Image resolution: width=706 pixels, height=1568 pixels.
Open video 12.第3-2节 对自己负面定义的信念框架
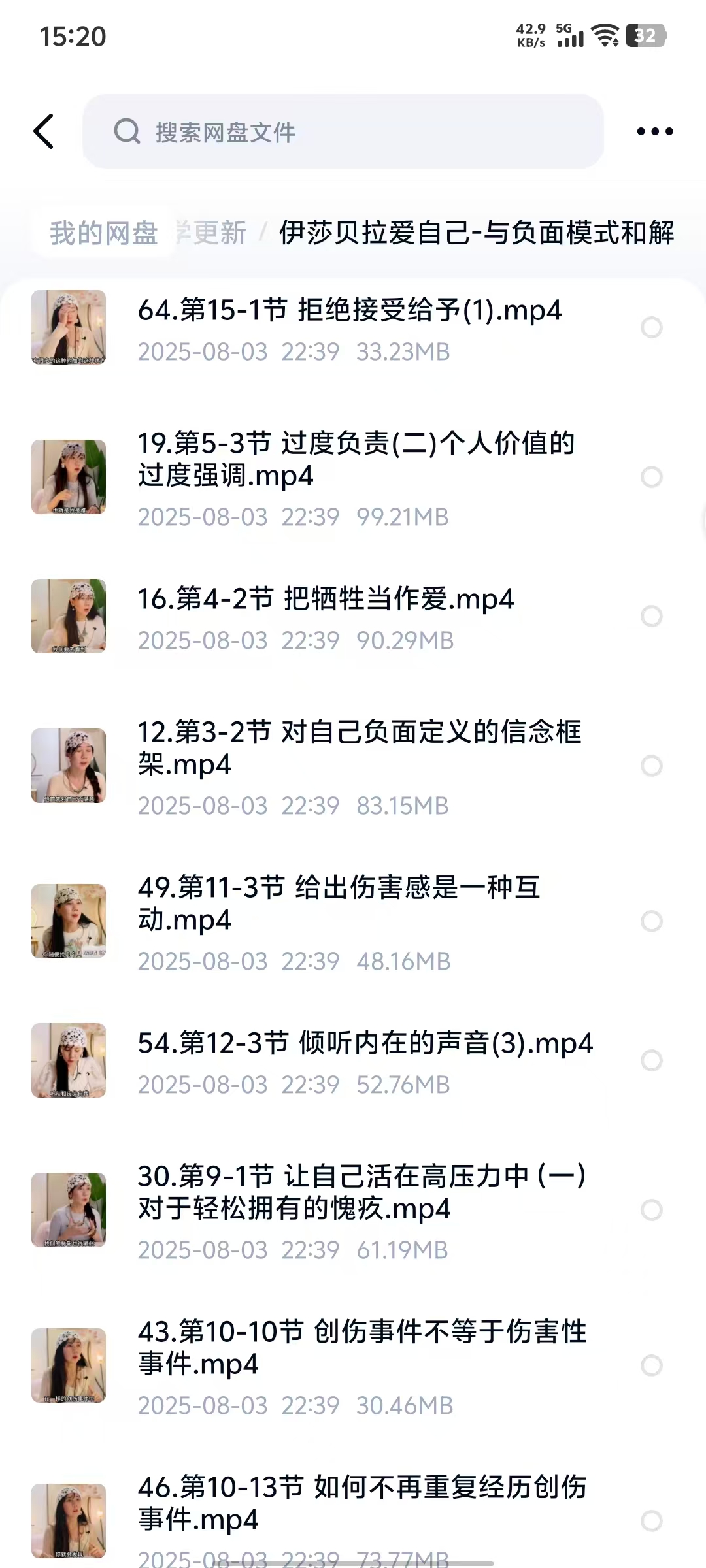359,748
